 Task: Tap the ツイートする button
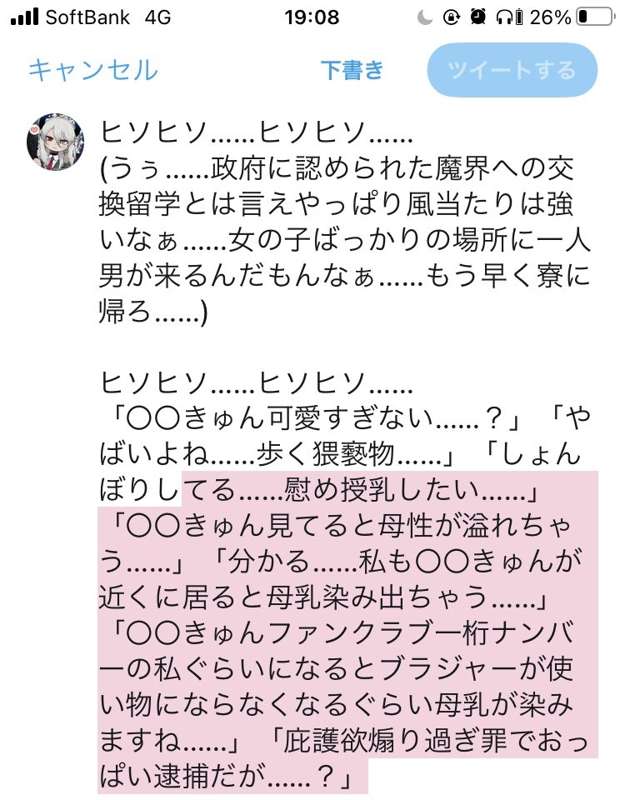(511, 70)
